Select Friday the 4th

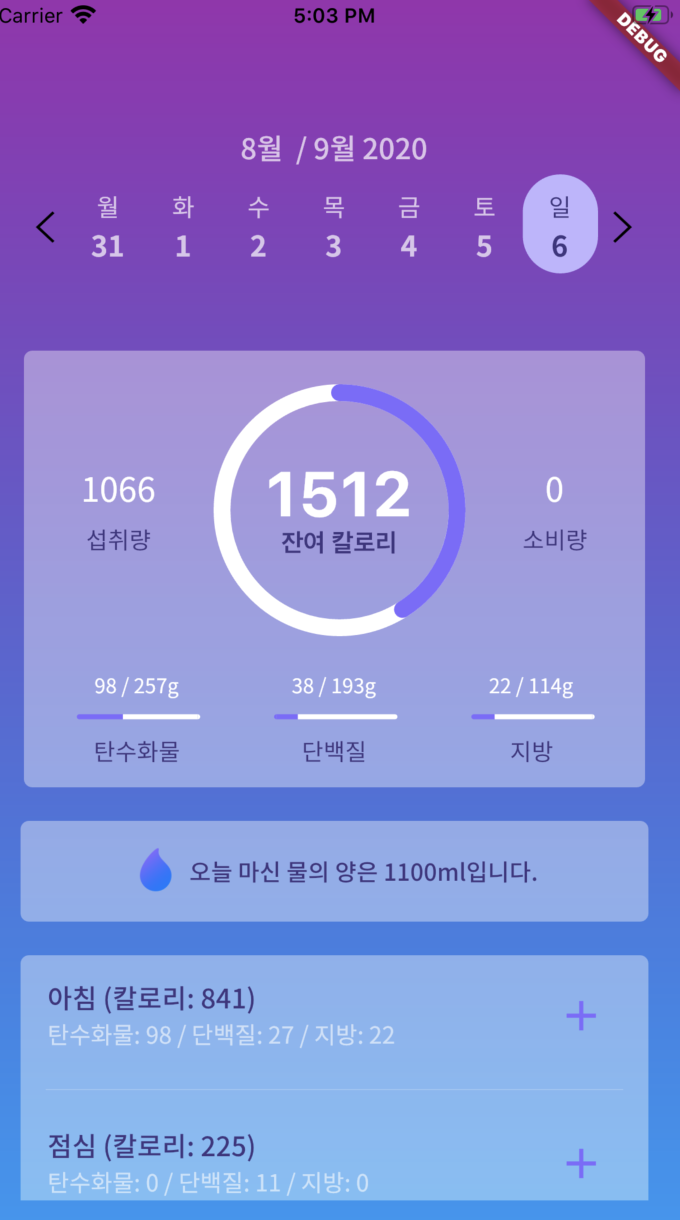[409, 228]
